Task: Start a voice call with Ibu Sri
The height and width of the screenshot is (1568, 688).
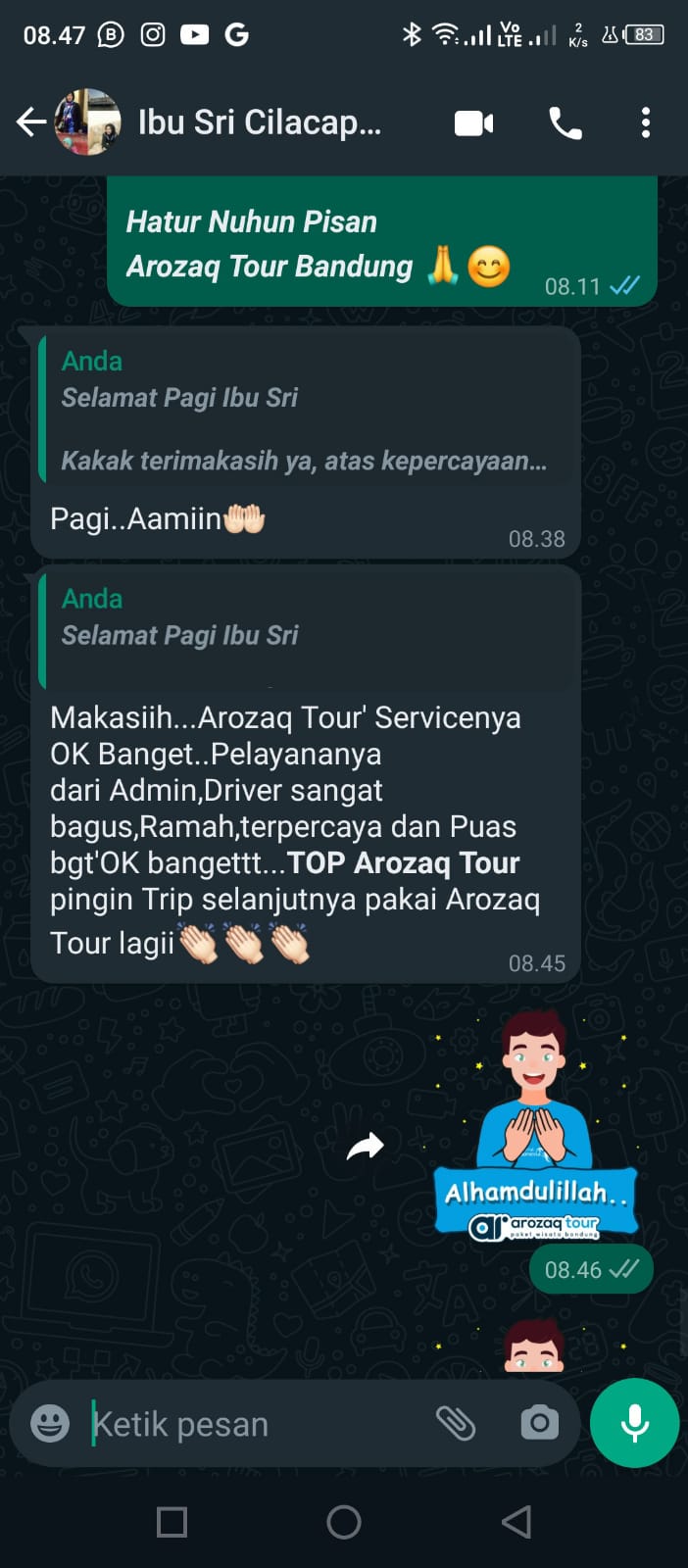Action: click(x=565, y=123)
